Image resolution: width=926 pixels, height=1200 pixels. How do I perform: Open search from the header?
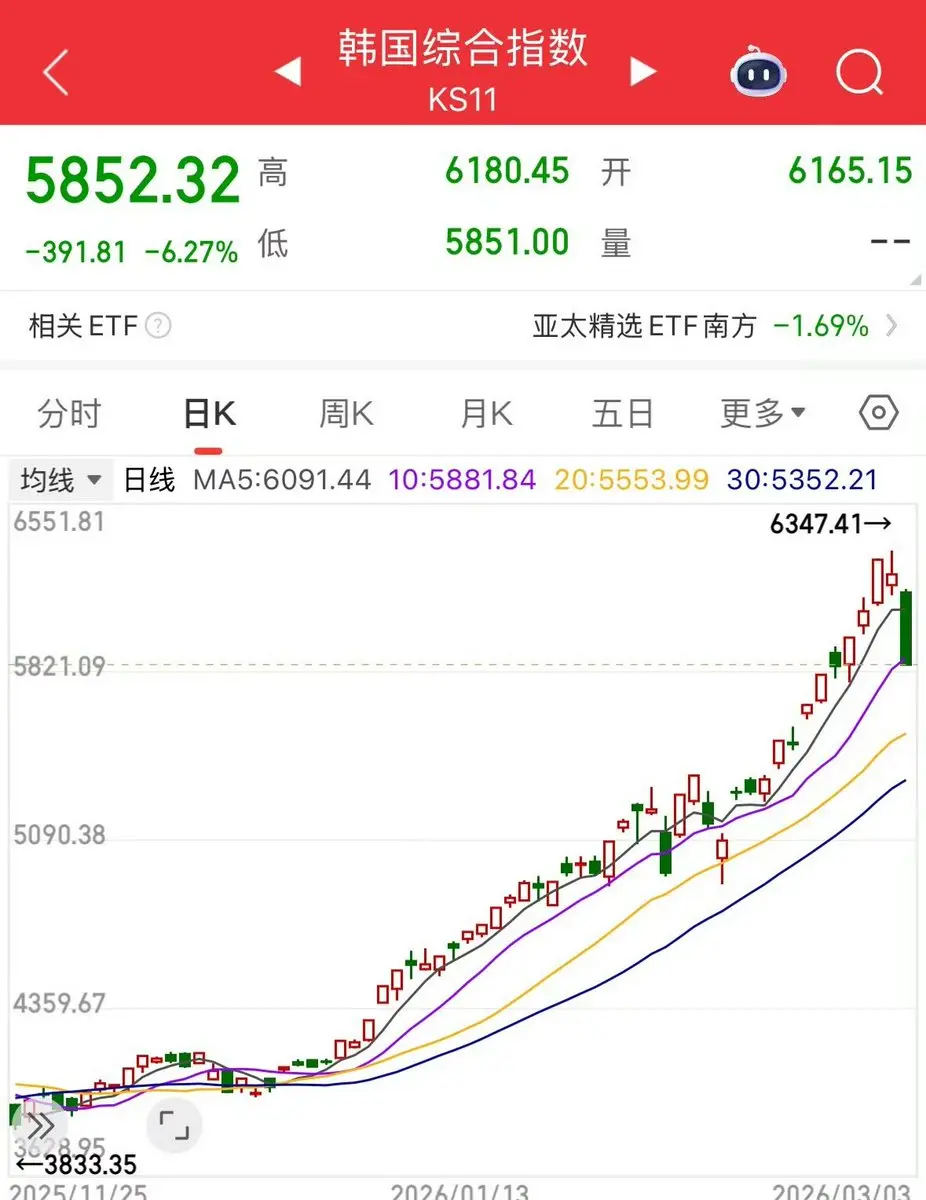859,72
